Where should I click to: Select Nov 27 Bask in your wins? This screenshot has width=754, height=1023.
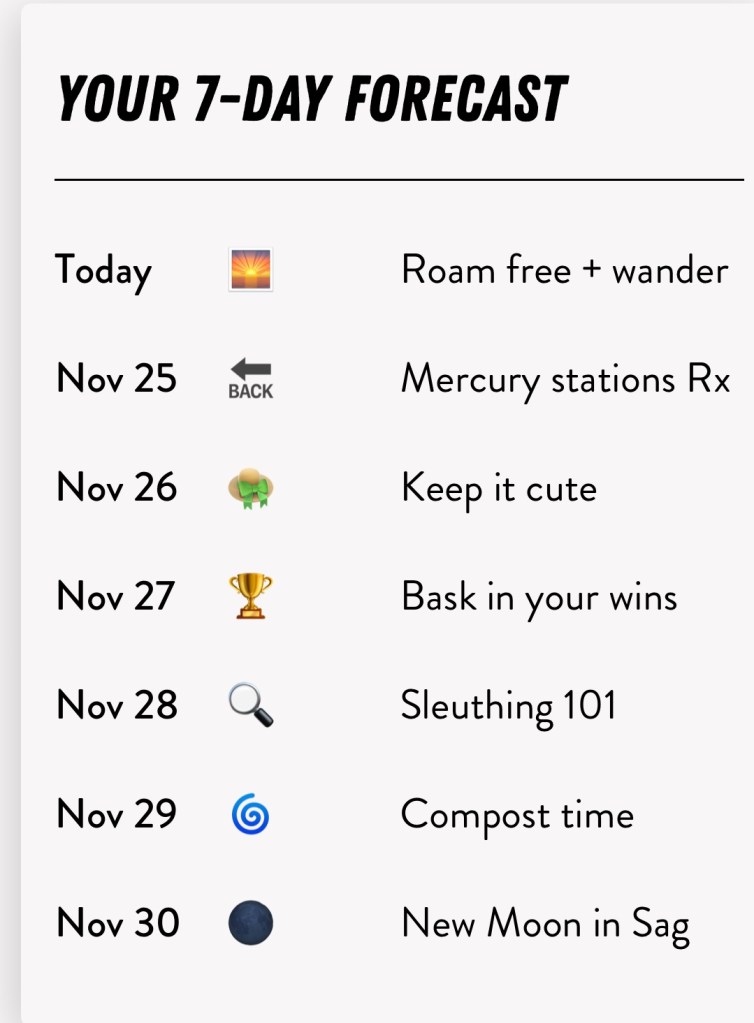click(x=539, y=597)
